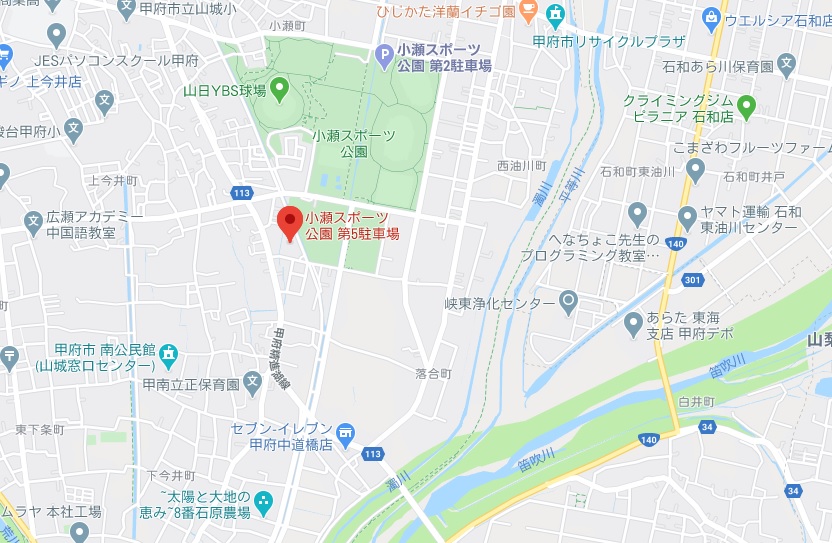The image size is (832, 543).
Task: Tap the あらた 東海支店 甲府デポ marker
Action: [x=632, y=323]
